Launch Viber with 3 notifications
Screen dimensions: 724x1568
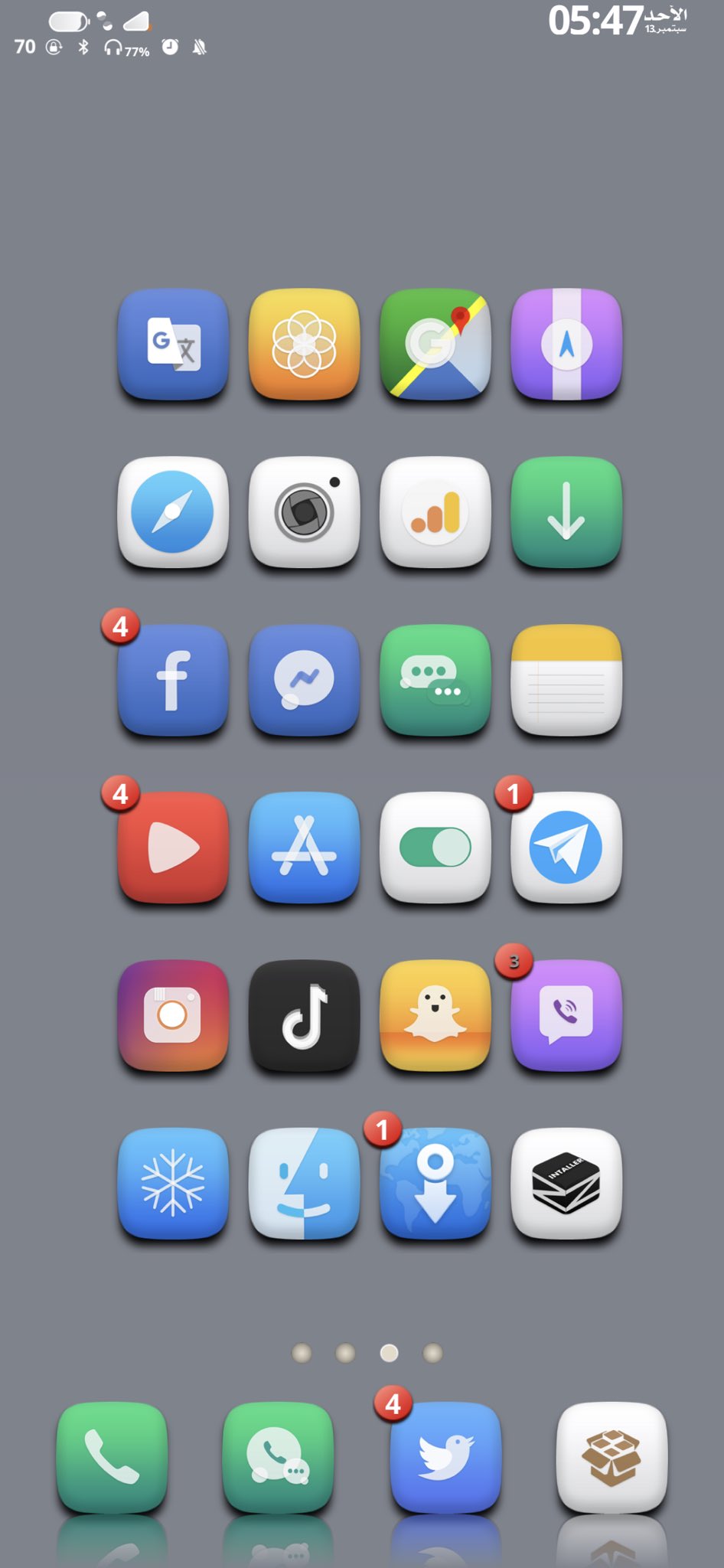click(x=566, y=1015)
